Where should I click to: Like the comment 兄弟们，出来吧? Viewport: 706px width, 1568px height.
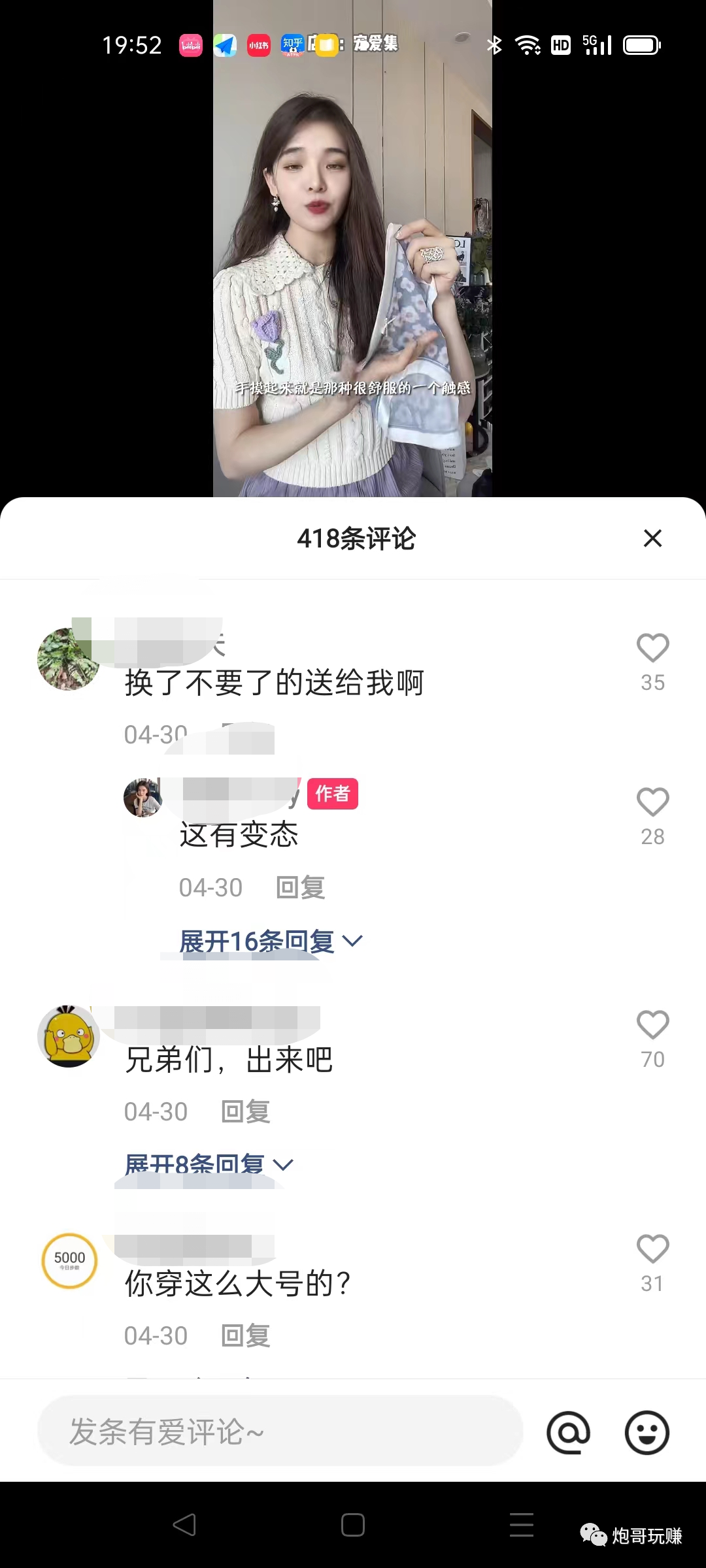click(652, 1026)
